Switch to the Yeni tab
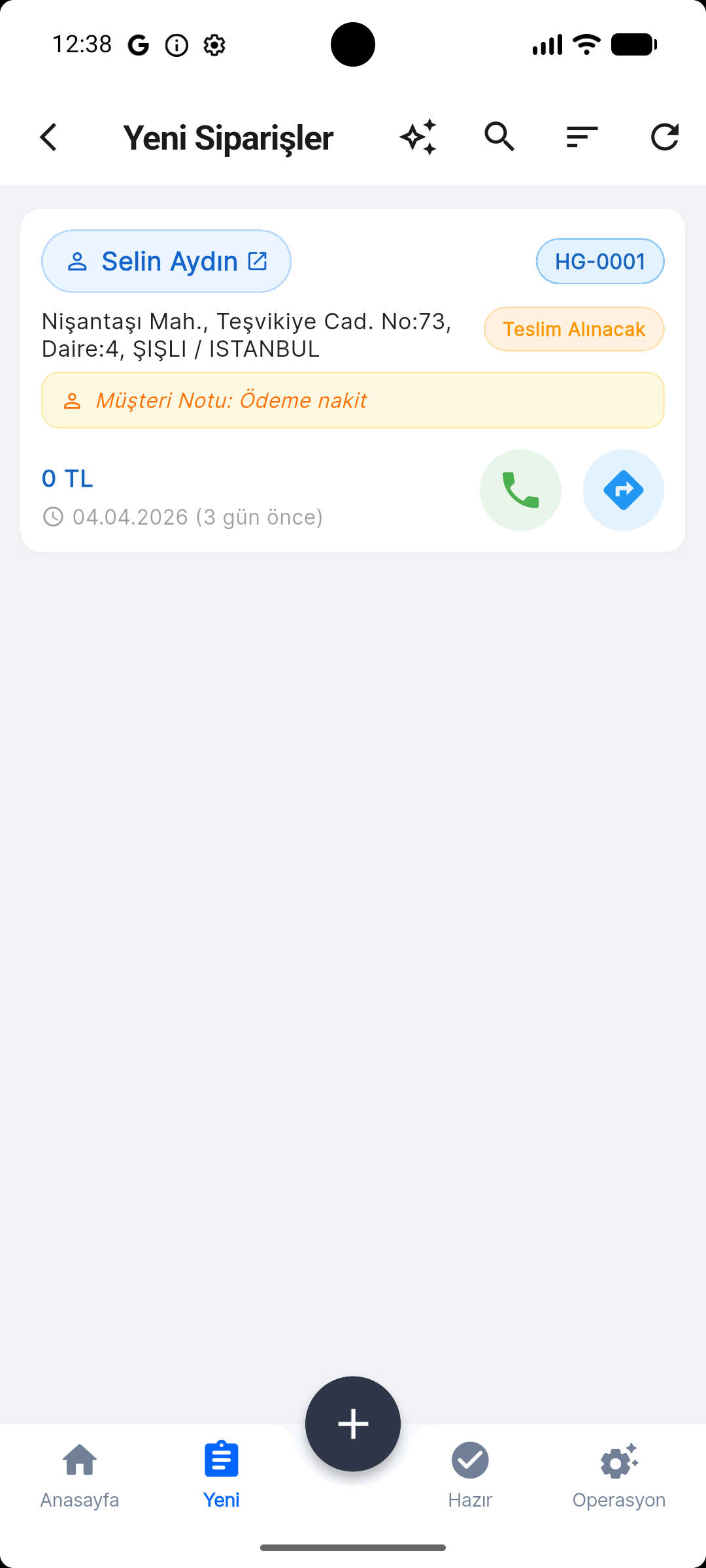The height and width of the screenshot is (1568, 706). pyautogui.click(x=221, y=1472)
